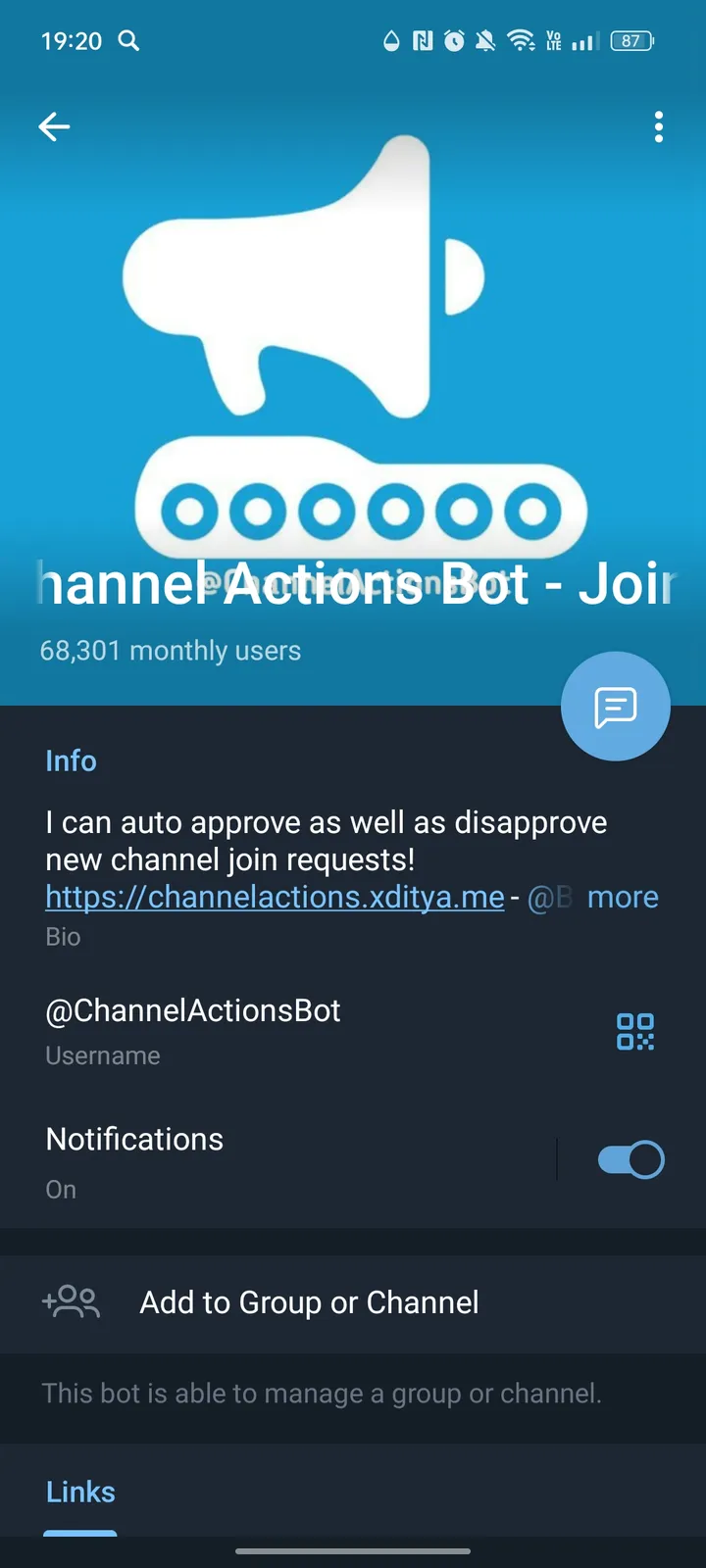Tap the muted notifications bell icon
The height and width of the screenshot is (1568, 706).
484,41
